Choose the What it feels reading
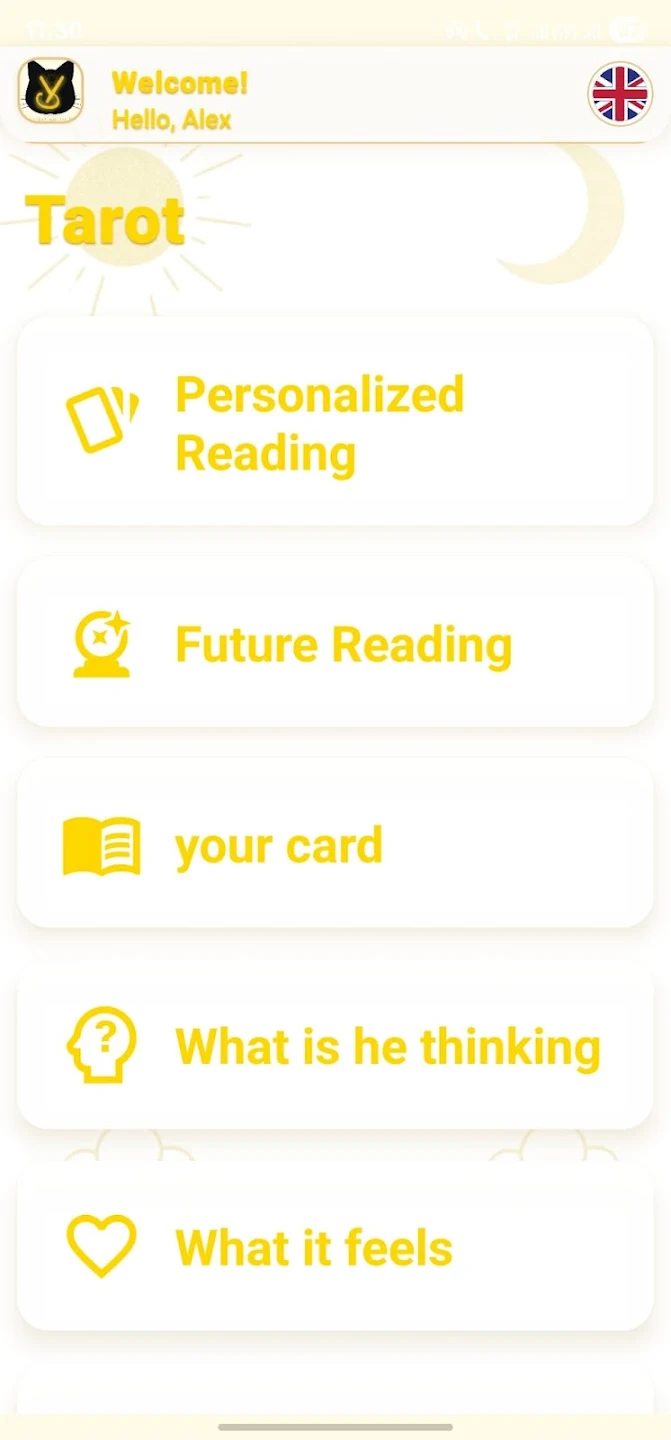 (335, 1247)
